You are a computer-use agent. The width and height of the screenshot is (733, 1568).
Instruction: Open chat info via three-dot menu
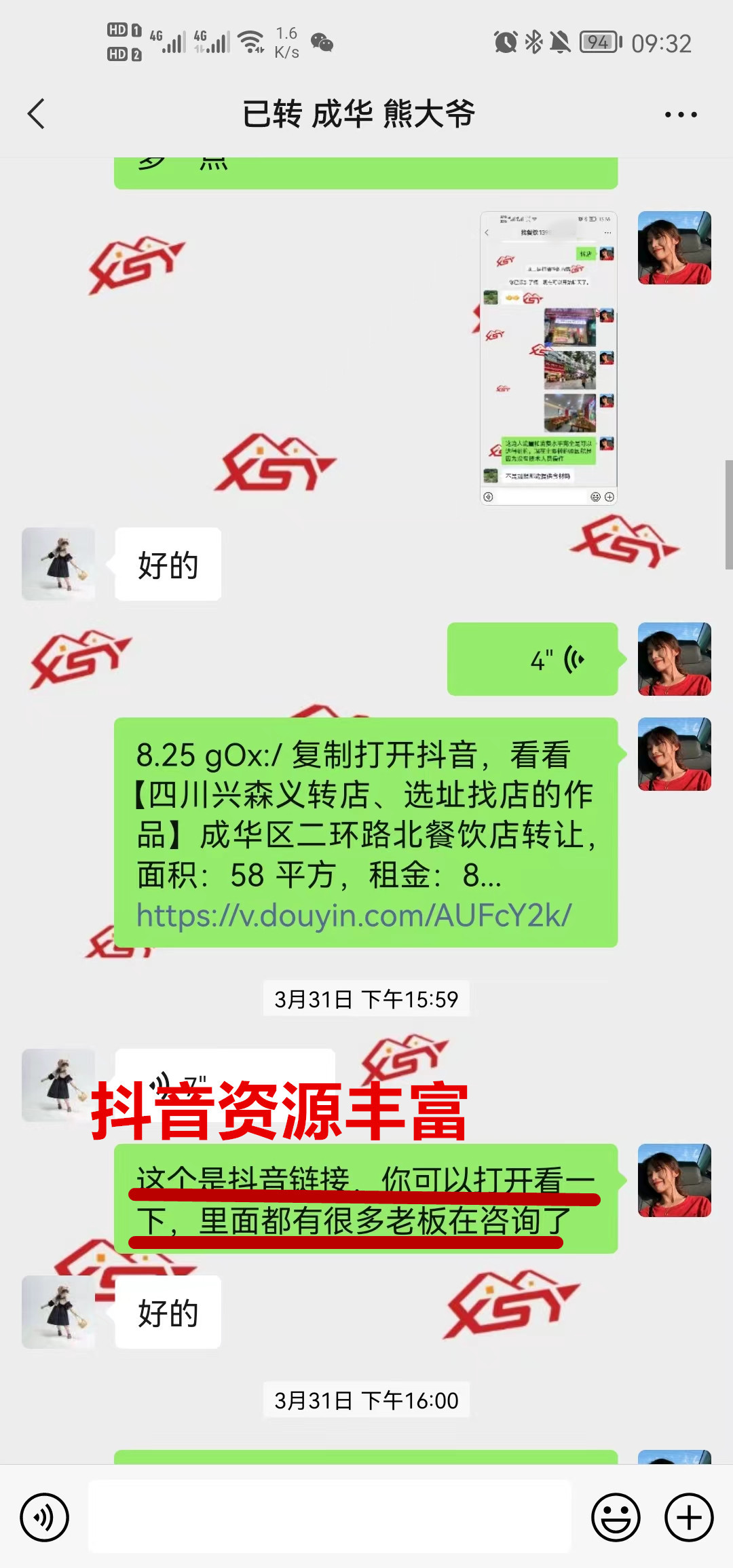click(681, 115)
